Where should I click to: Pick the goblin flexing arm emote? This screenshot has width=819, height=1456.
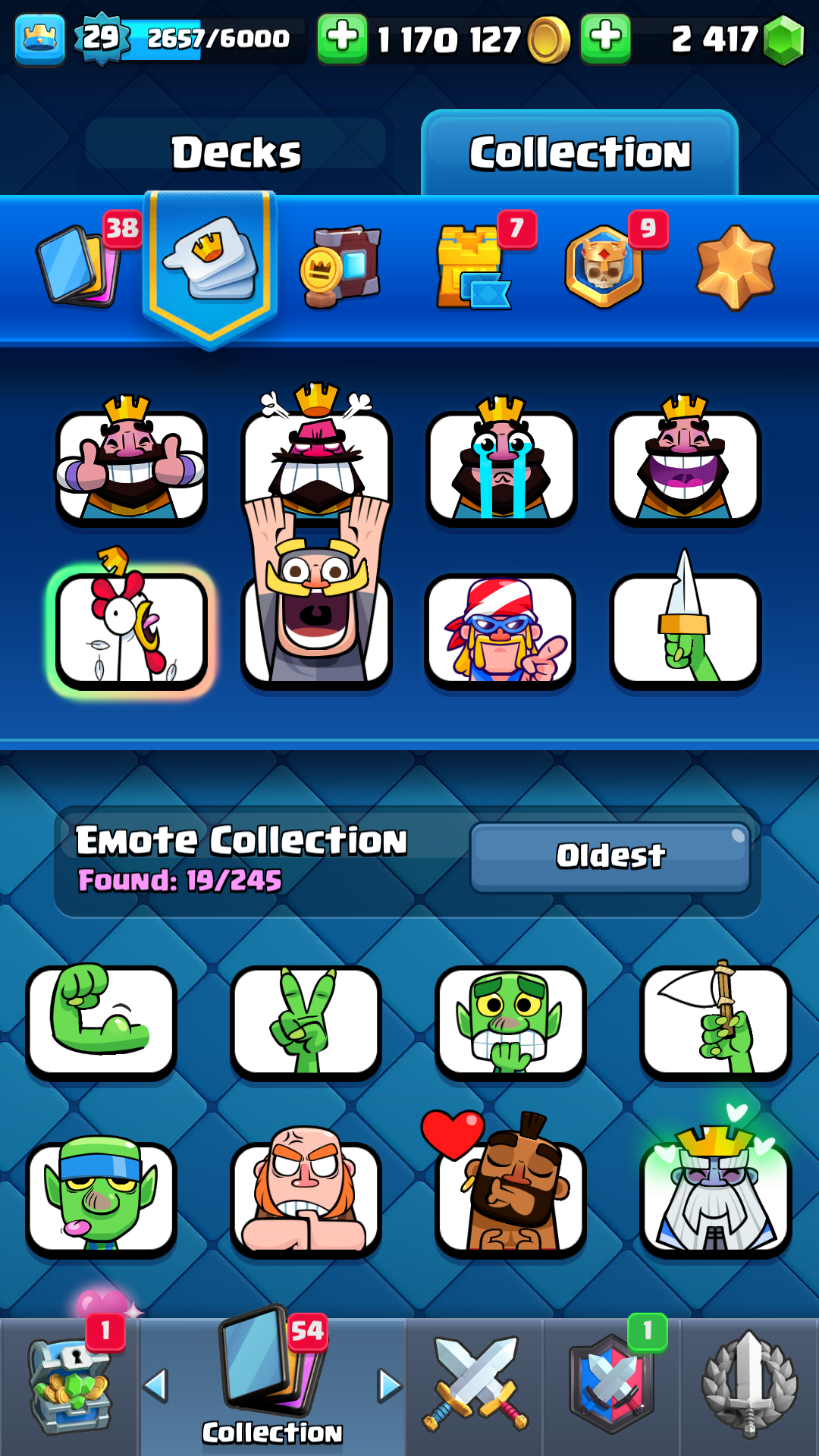[x=101, y=1020]
